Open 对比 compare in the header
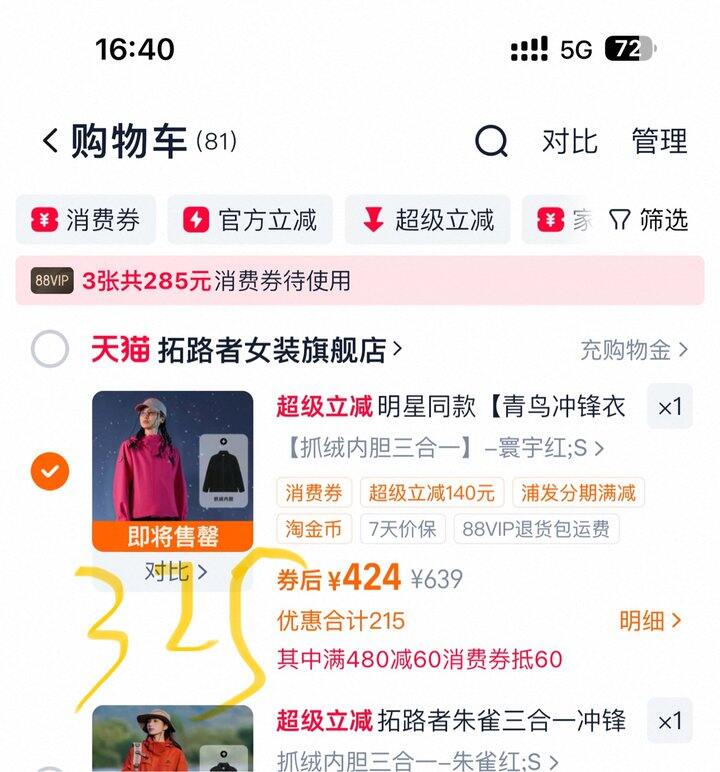Viewport: 720px width, 772px height. (x=569, y=141)
